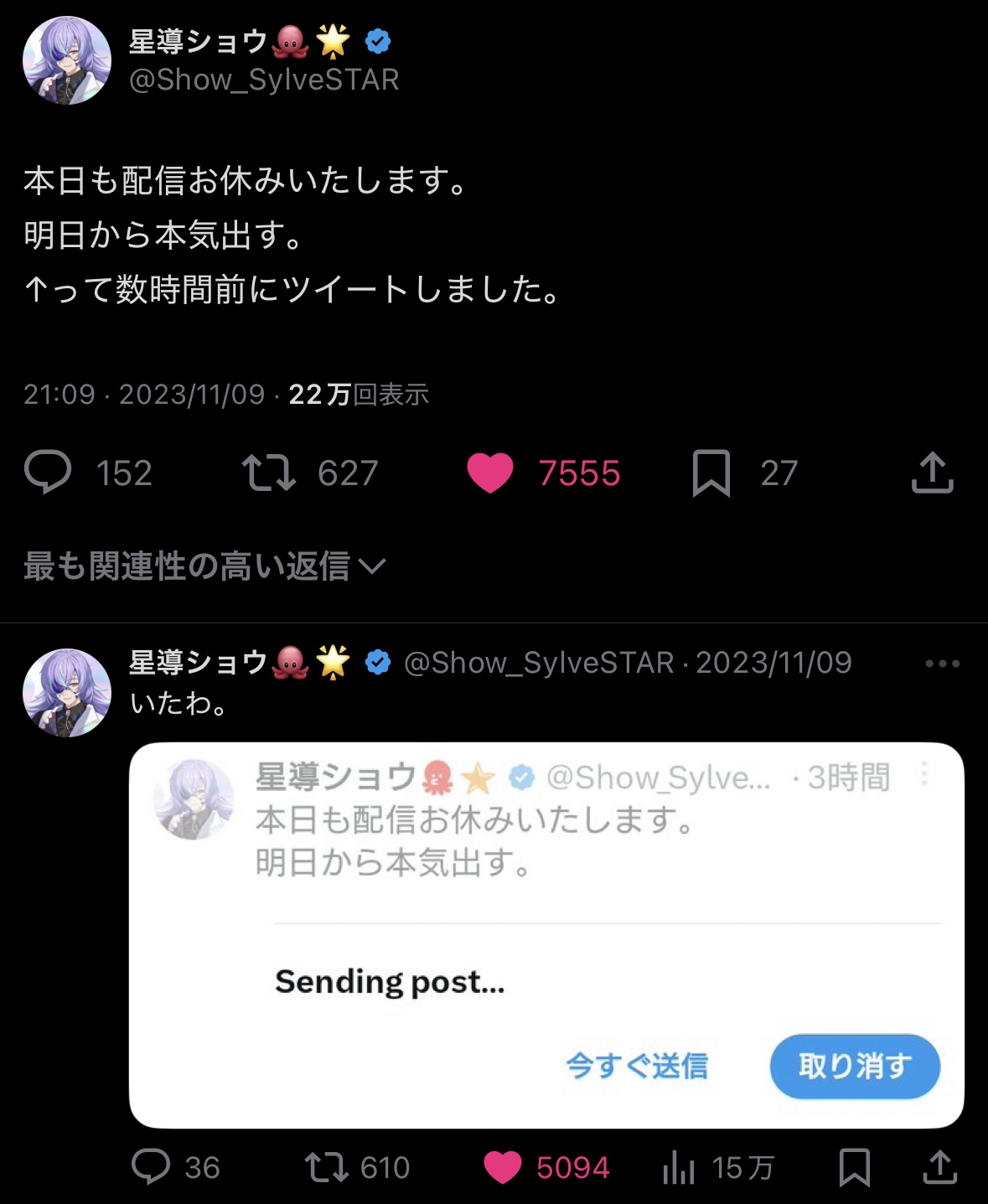Image resolution: width=988 pixels, height=1204 pixels.
Task: Bookmark the いたわ。 reply
Action: coord(854,1167)
